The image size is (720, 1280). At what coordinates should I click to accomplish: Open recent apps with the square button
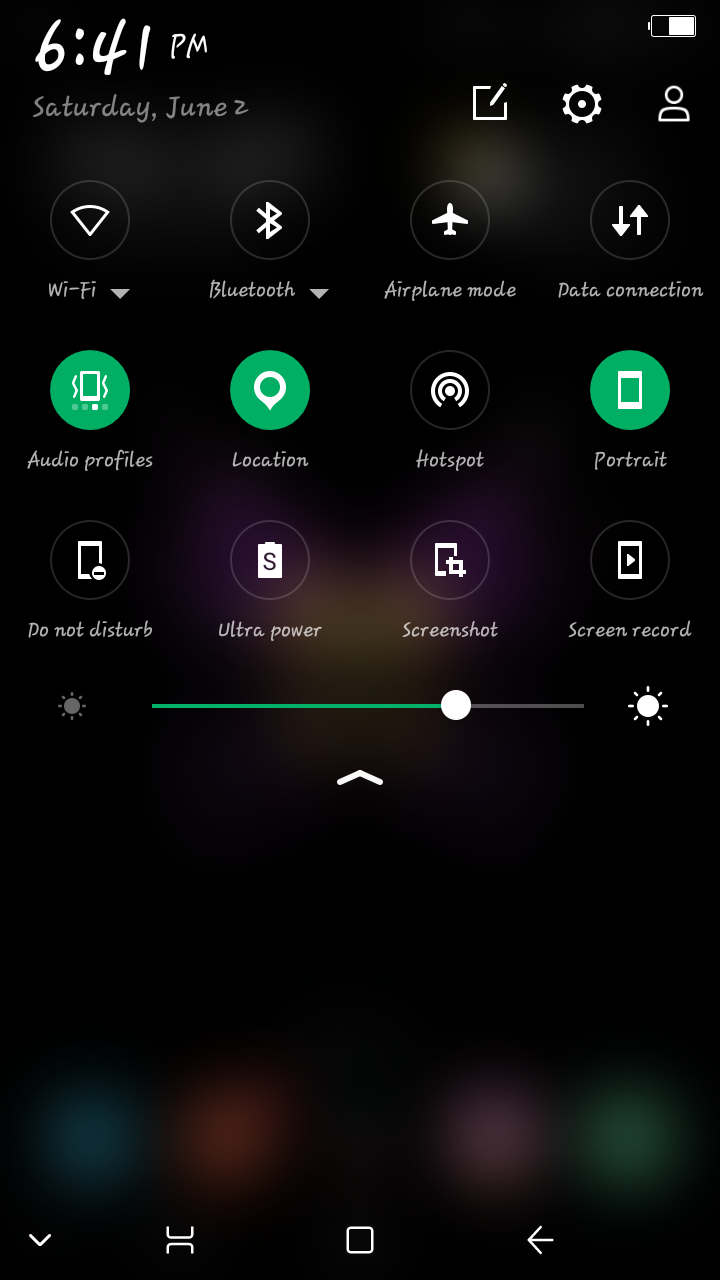tap(360, 1239)
